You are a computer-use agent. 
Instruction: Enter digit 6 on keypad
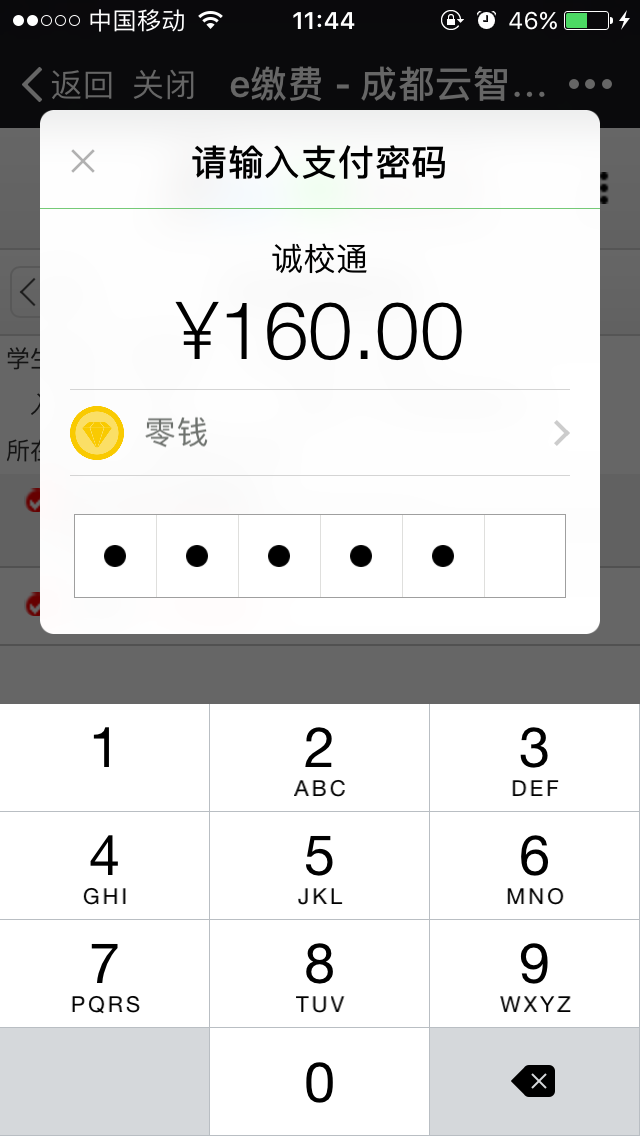click(x=534, y=865)
